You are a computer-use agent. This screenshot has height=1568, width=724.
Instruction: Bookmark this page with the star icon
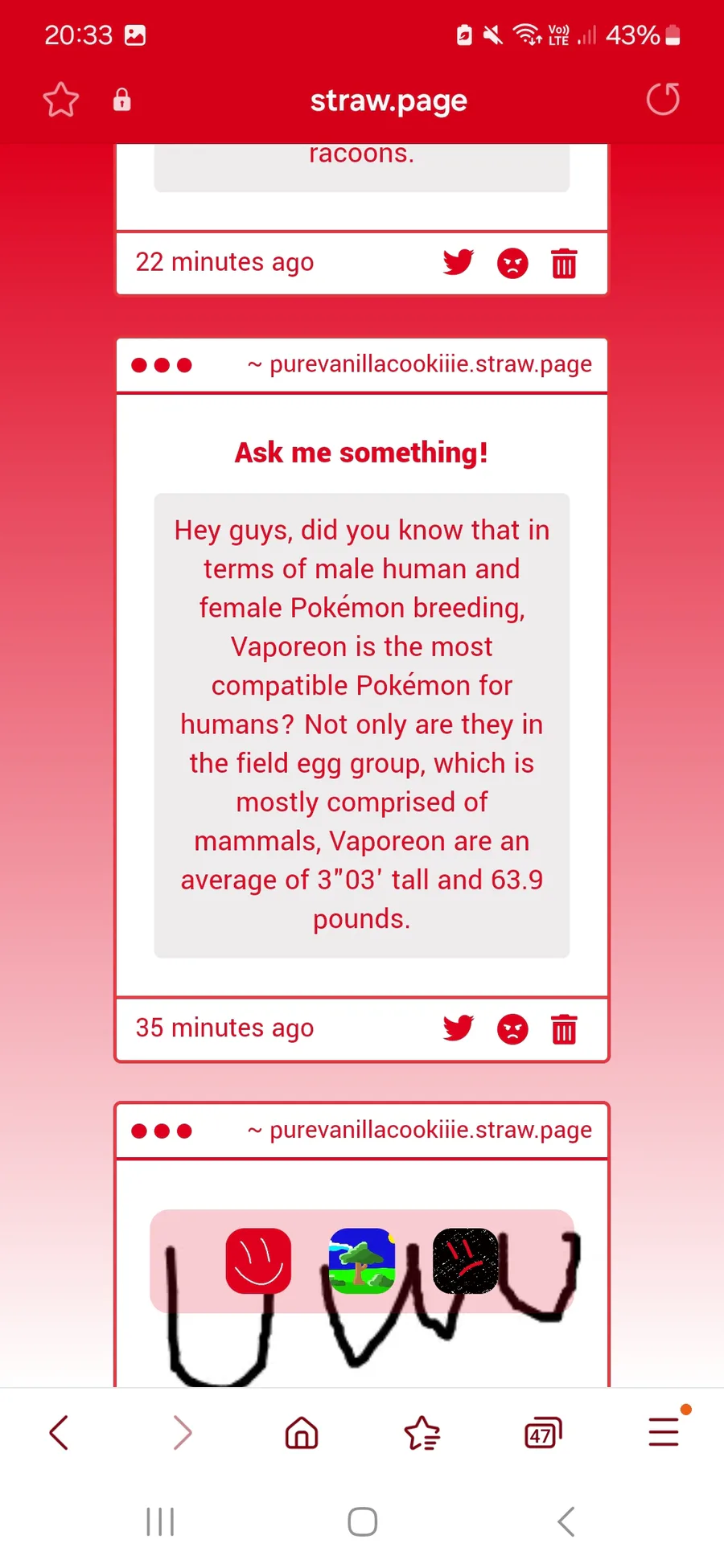coord(60,100)
